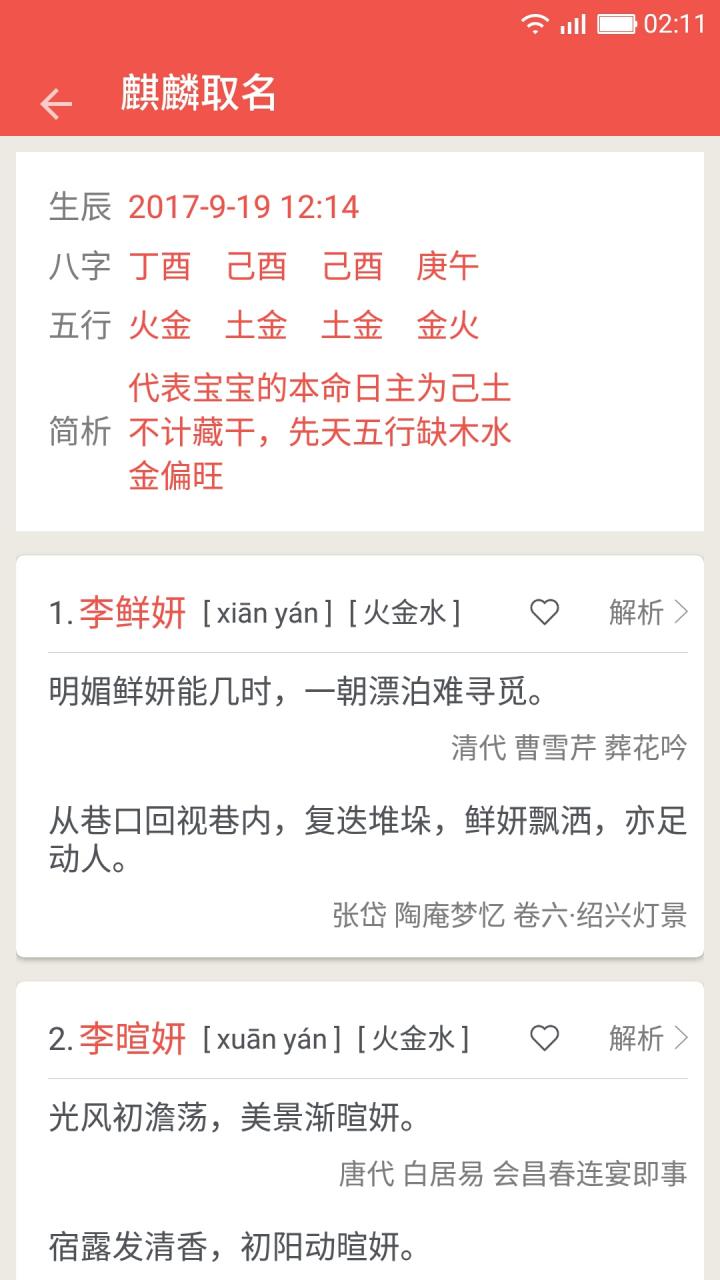Favorite the name 李鲜妍 with the heart

point(544,612)
